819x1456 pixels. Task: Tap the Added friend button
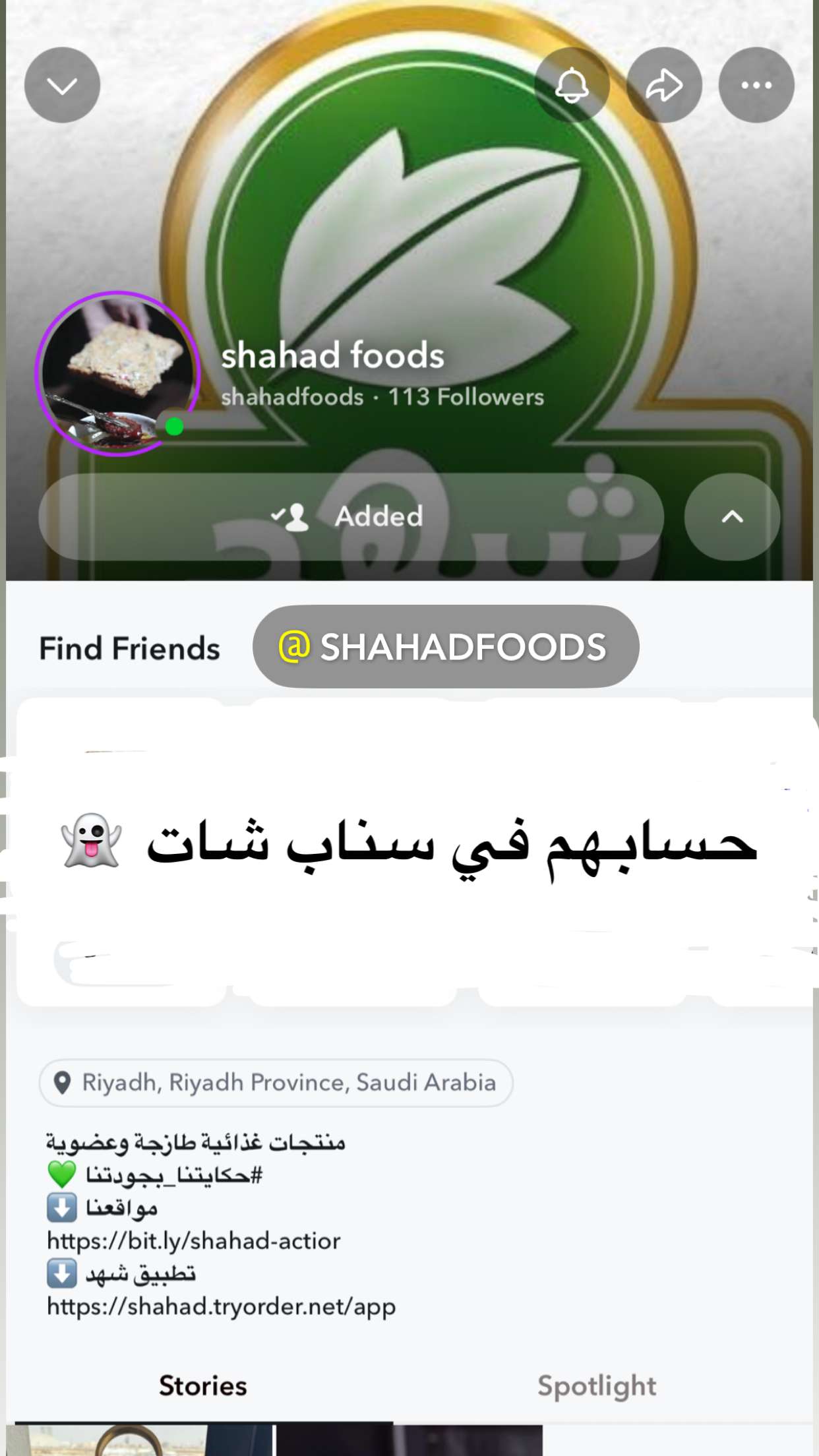[x=351, y=516]
